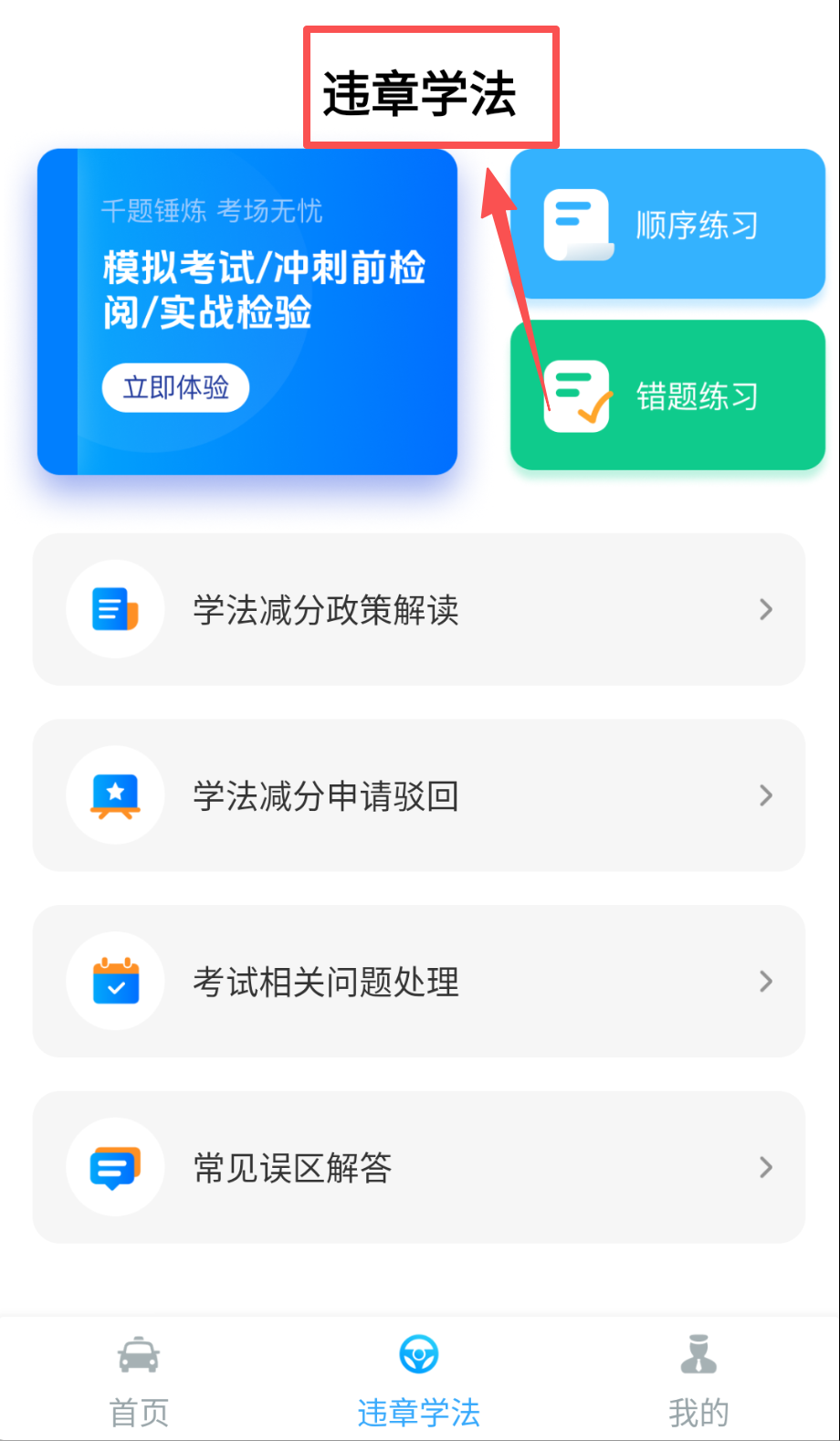This screenshot has width=840, height=1441.
Task: Select the 违章学法 bottom tab
Action: tap(419, 1381)
